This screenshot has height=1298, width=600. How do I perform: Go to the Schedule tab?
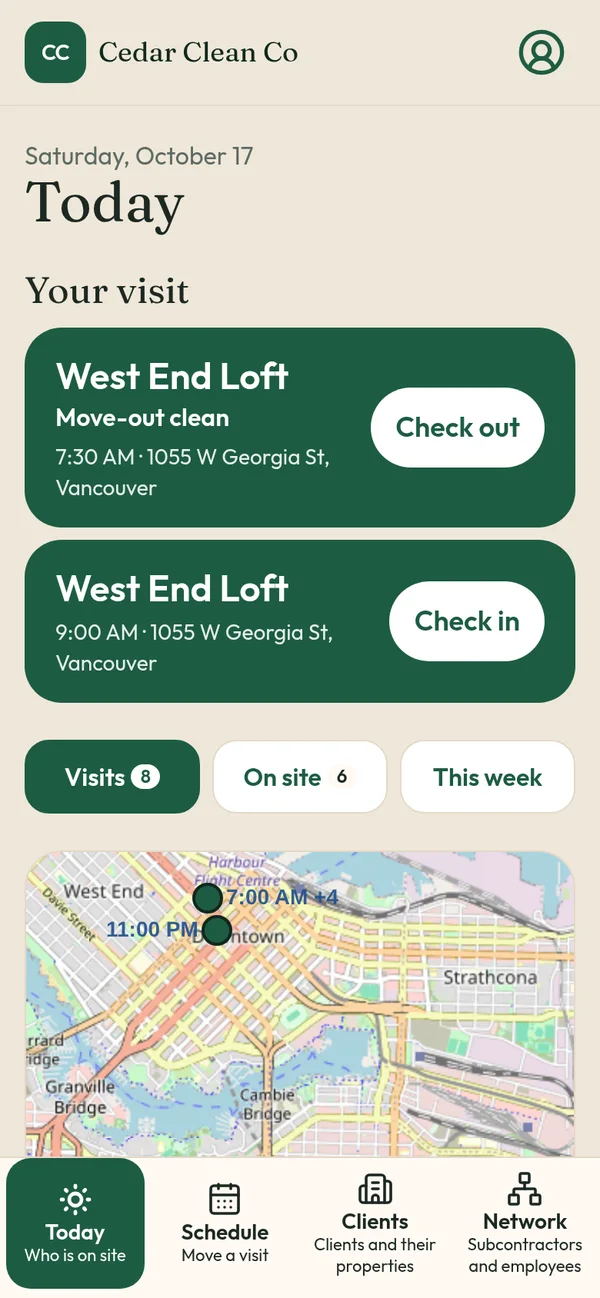tap(225, 1223)
